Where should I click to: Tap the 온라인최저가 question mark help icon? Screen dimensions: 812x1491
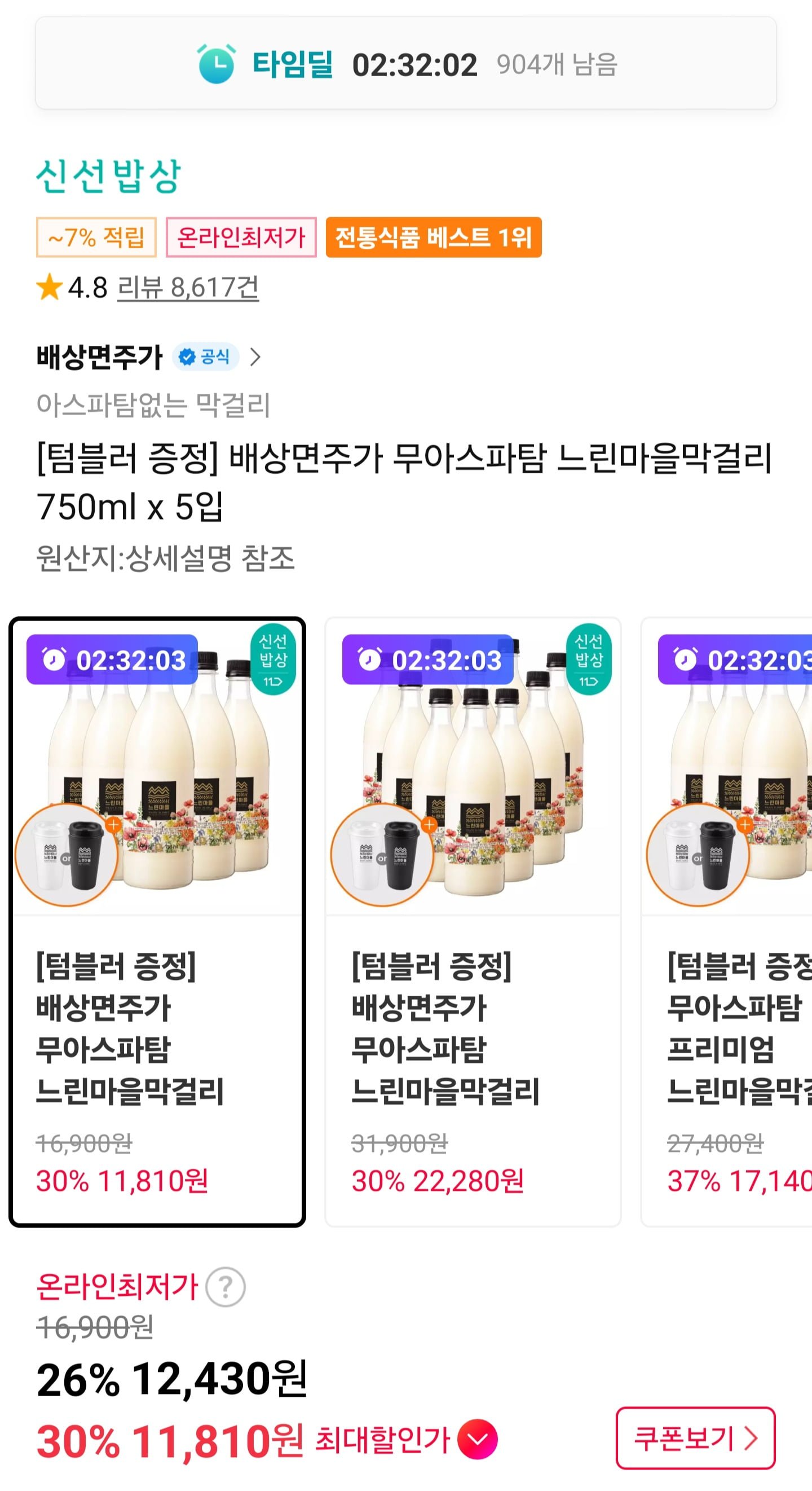tap(226, 1287)
